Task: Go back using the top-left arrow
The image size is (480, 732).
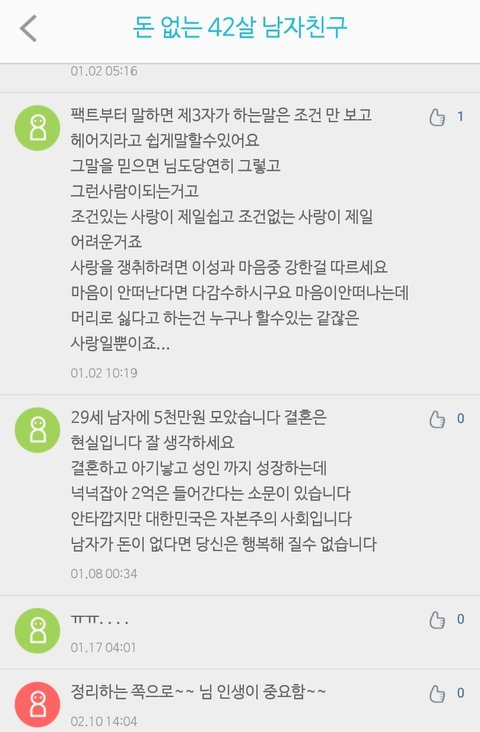Action: [x=28, y=28]
